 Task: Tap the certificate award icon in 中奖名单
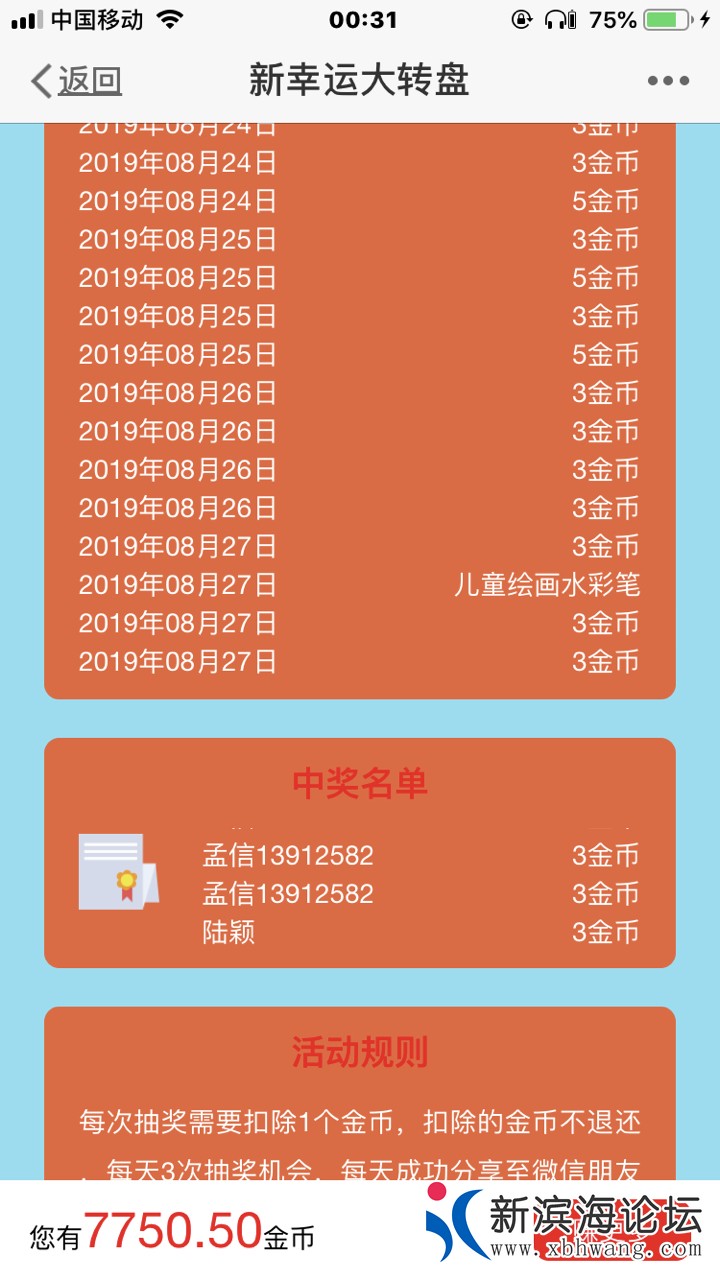coord(120,872)
